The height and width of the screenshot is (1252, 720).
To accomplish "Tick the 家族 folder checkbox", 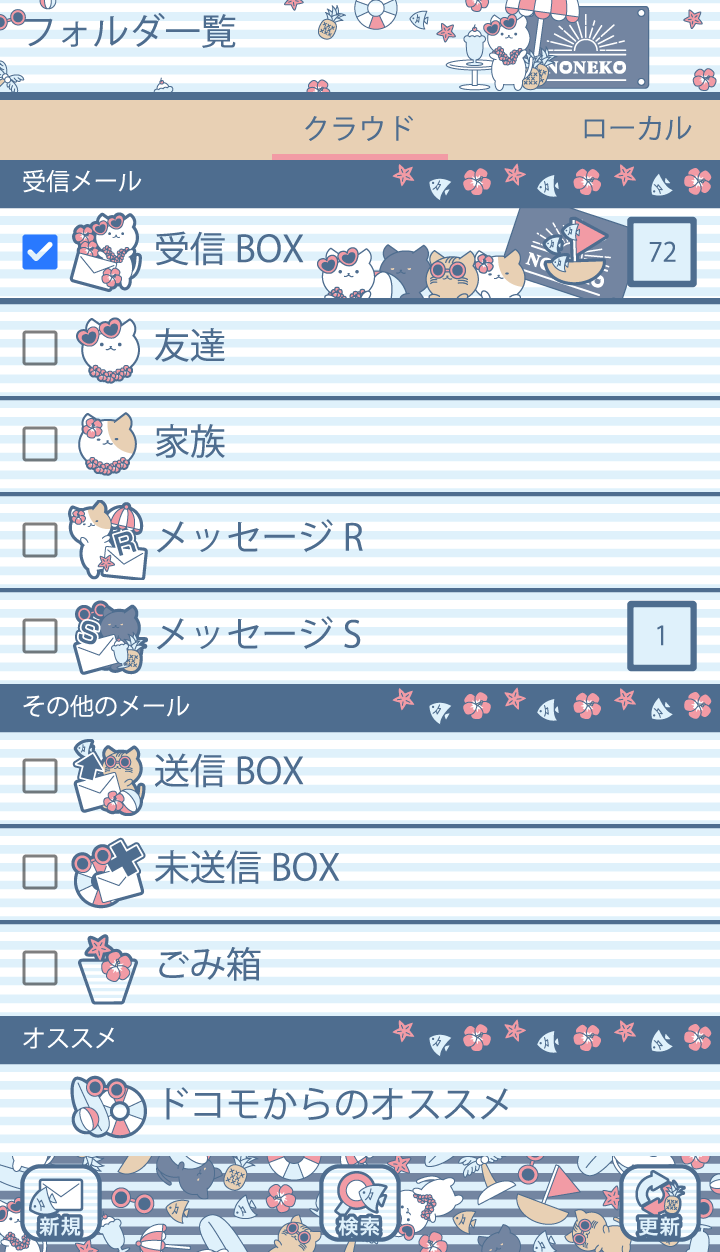I will pos(40,444).
